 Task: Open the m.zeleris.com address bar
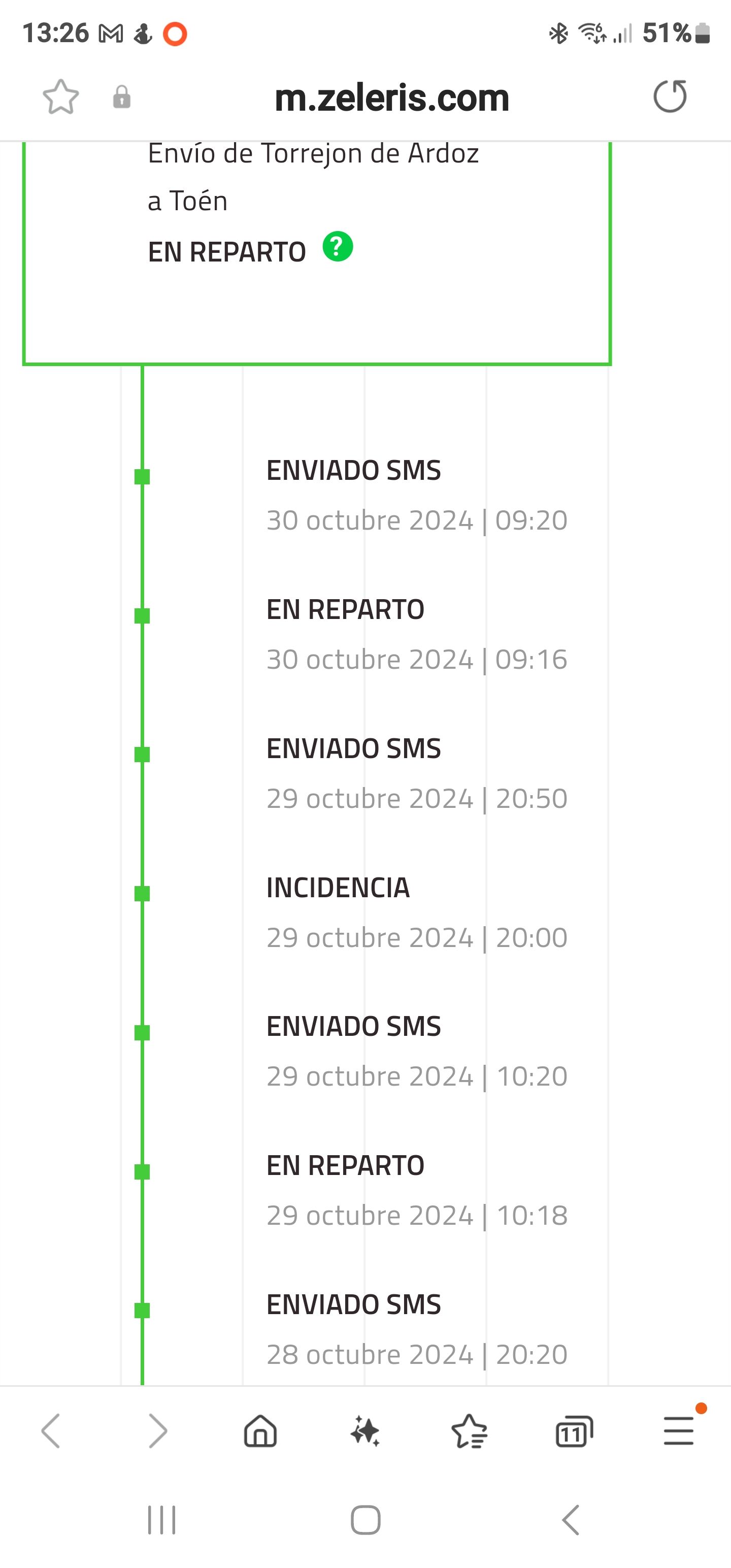391,98
